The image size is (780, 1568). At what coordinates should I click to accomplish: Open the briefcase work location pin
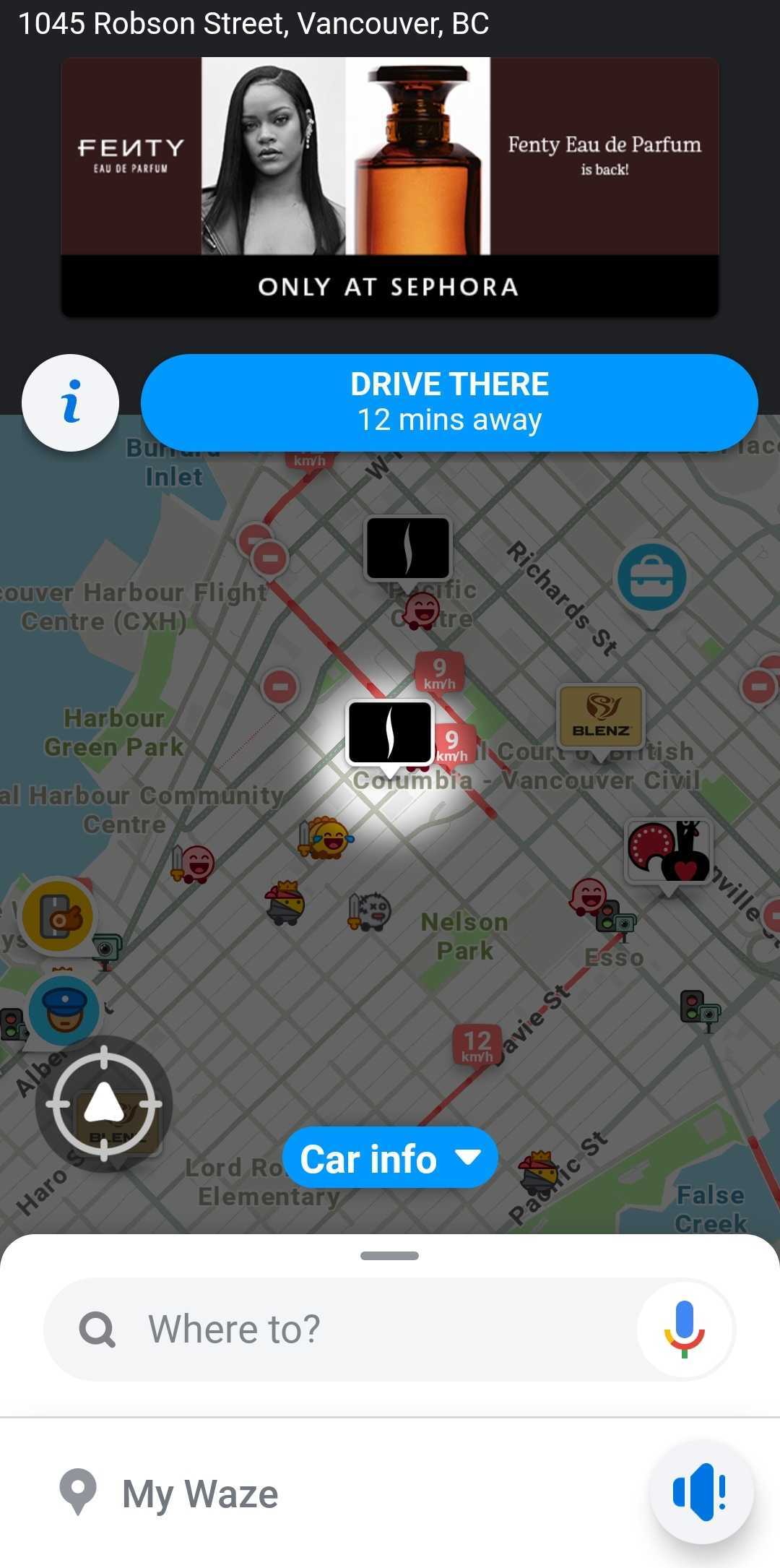pyautogui.click(x=651, y=578)
